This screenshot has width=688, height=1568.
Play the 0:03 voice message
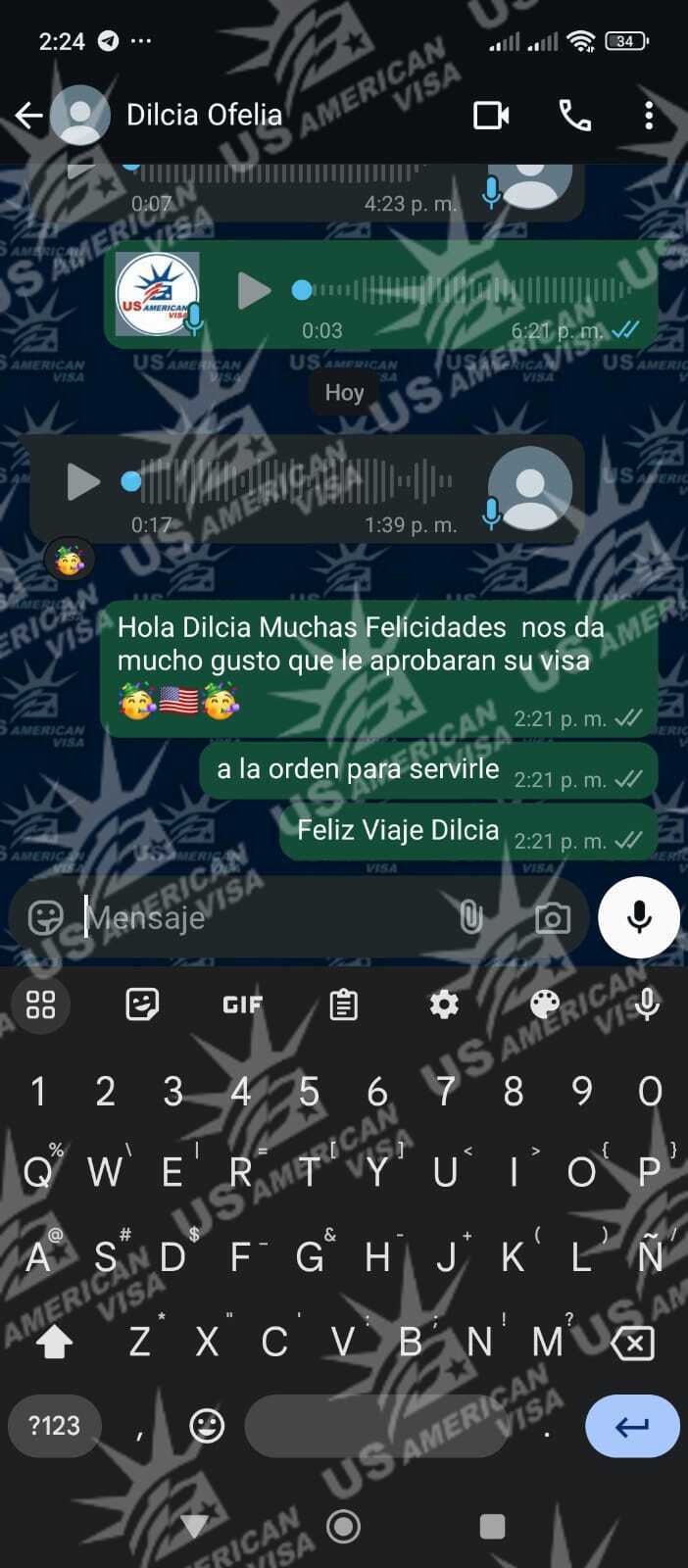click(254, 290)
